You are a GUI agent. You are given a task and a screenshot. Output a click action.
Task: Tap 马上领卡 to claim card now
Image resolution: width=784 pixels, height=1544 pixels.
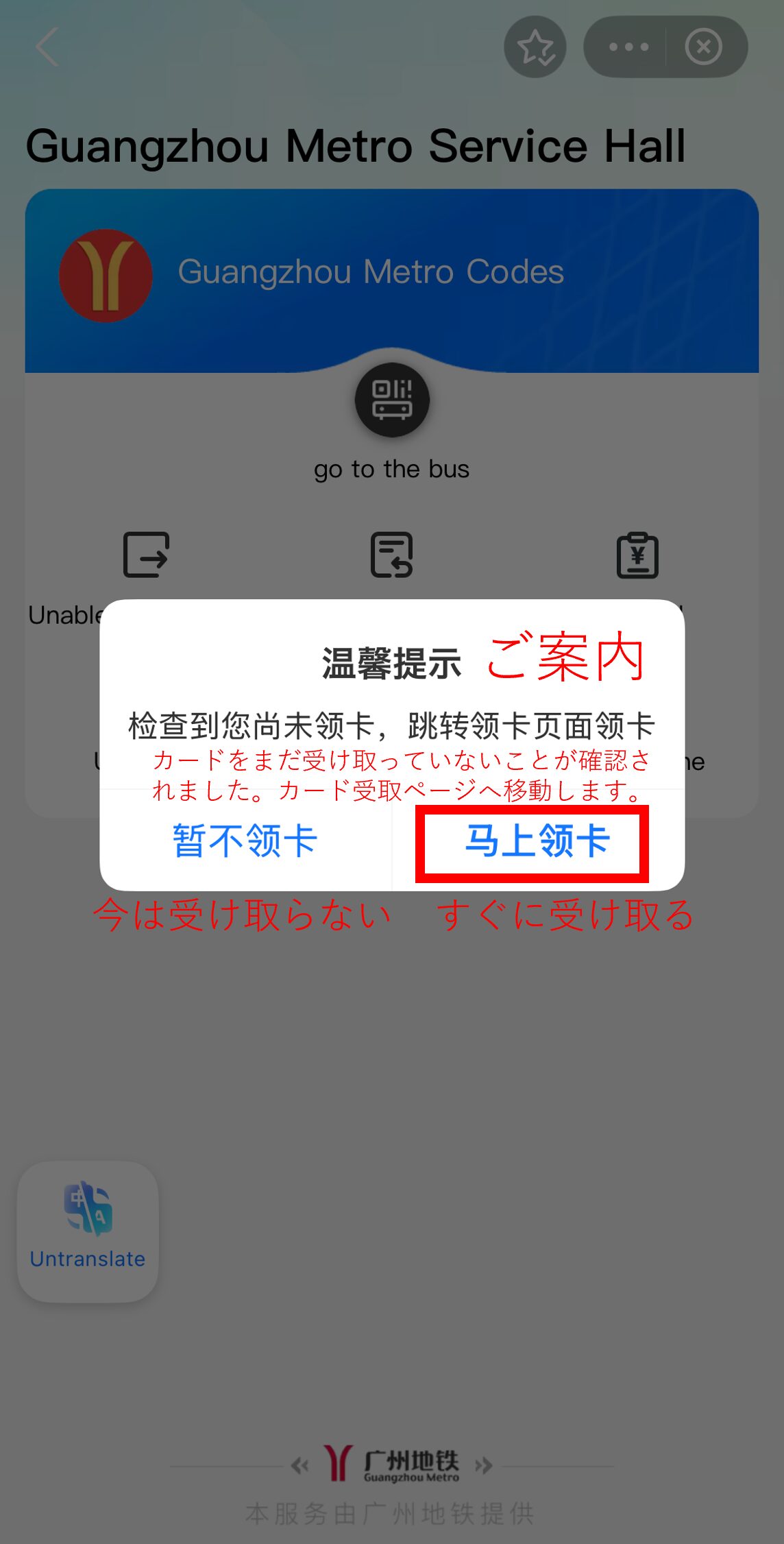click(537, 842)
